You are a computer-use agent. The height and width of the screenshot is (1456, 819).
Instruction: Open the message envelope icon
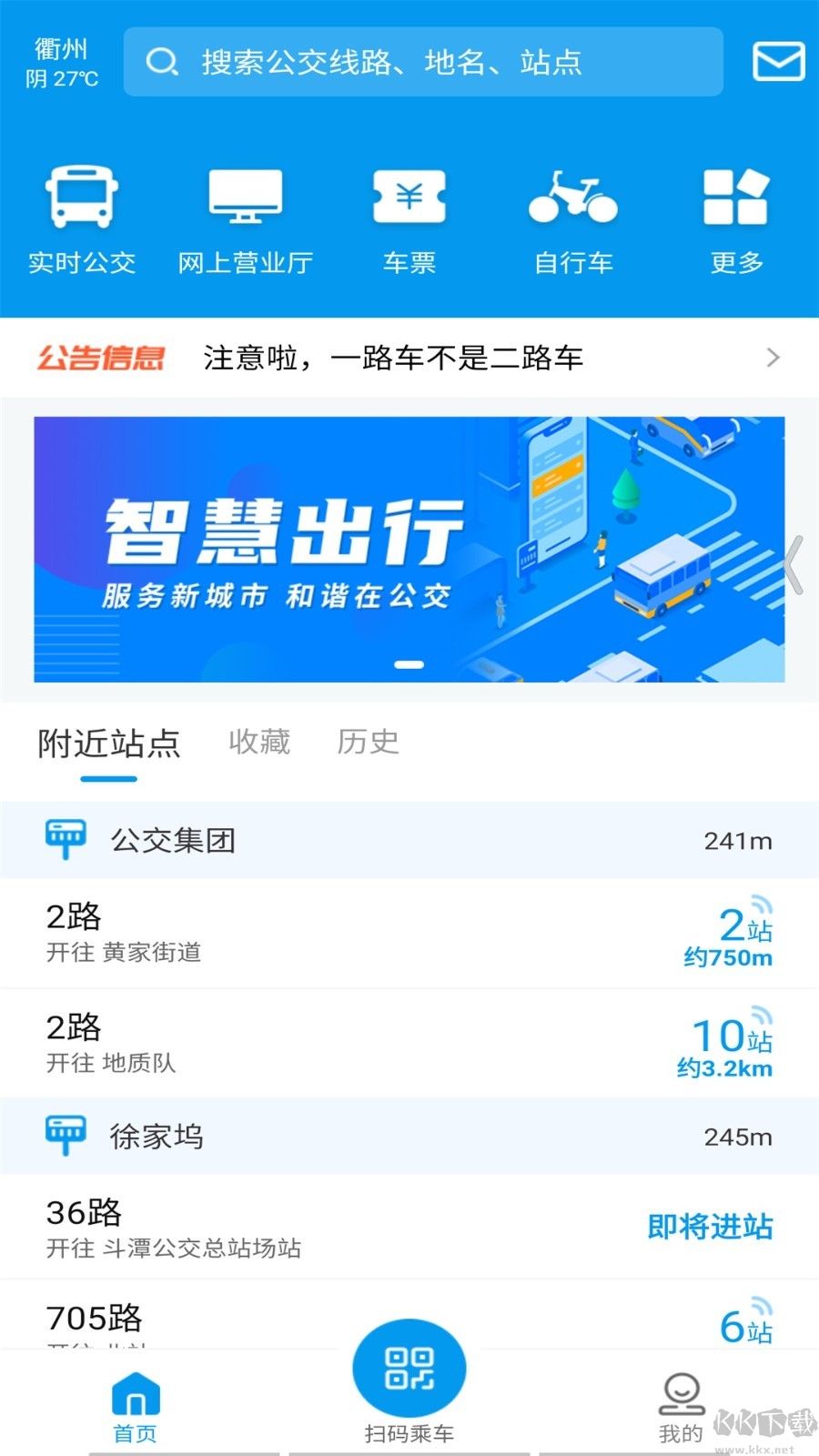[778, 61]
